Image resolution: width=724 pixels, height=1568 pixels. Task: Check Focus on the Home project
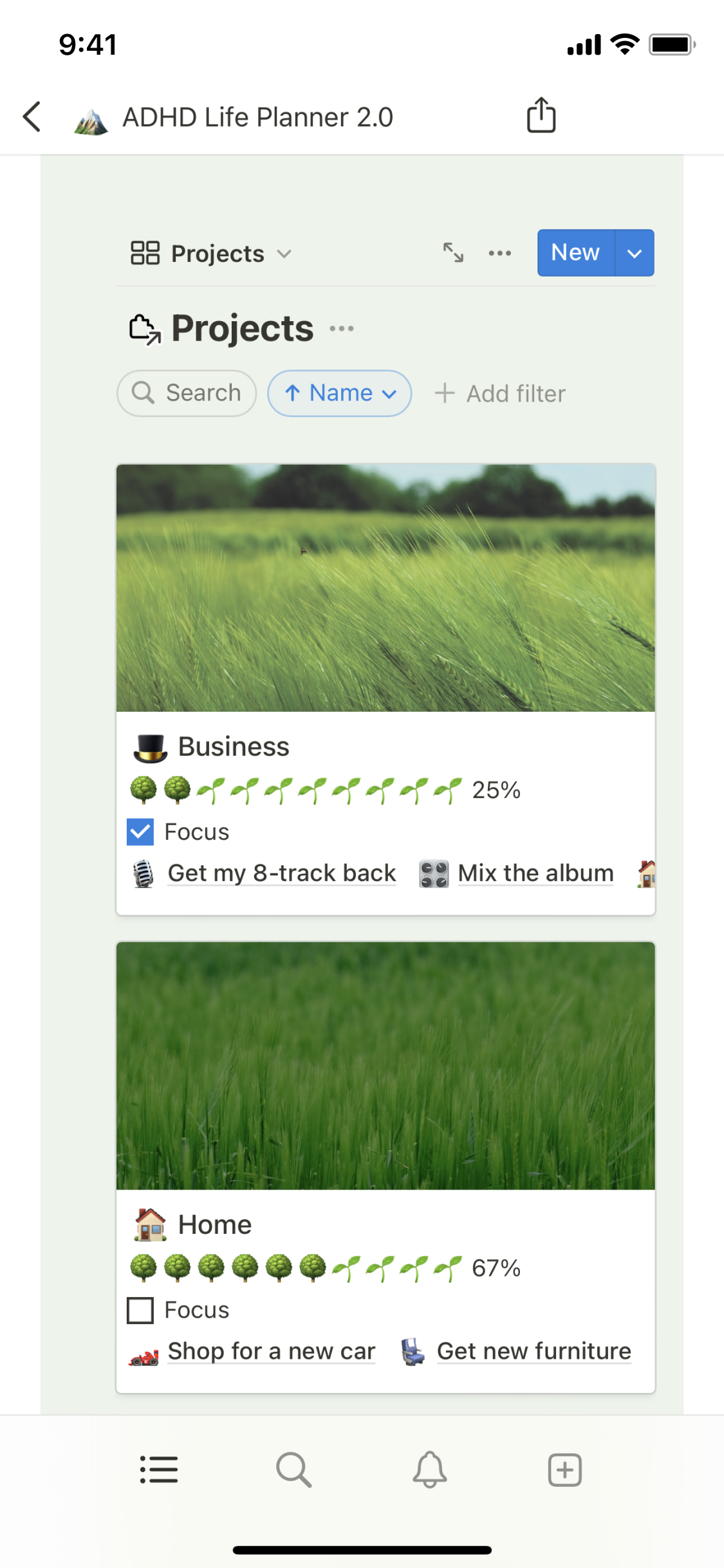140,1310
